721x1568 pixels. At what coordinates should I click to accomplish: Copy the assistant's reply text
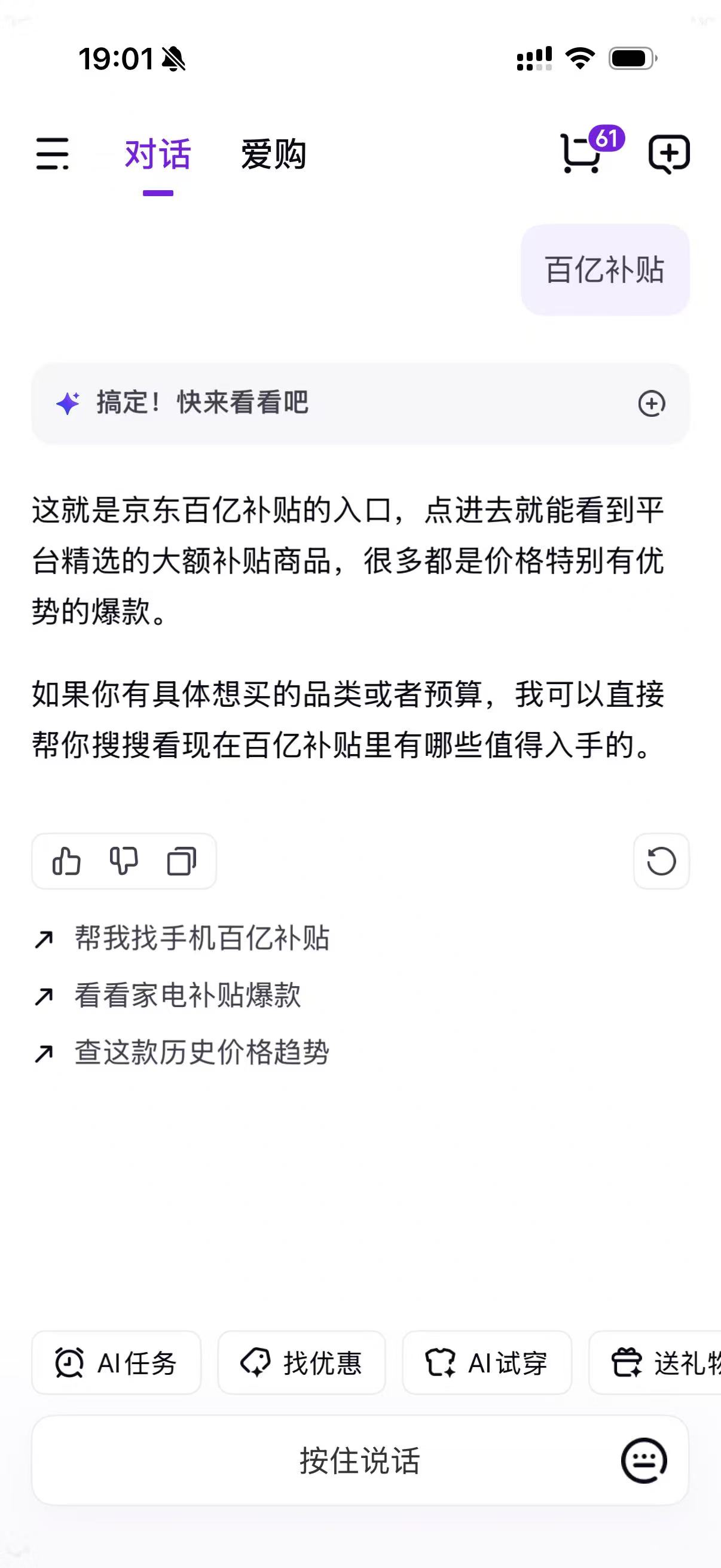click(181, 861)
